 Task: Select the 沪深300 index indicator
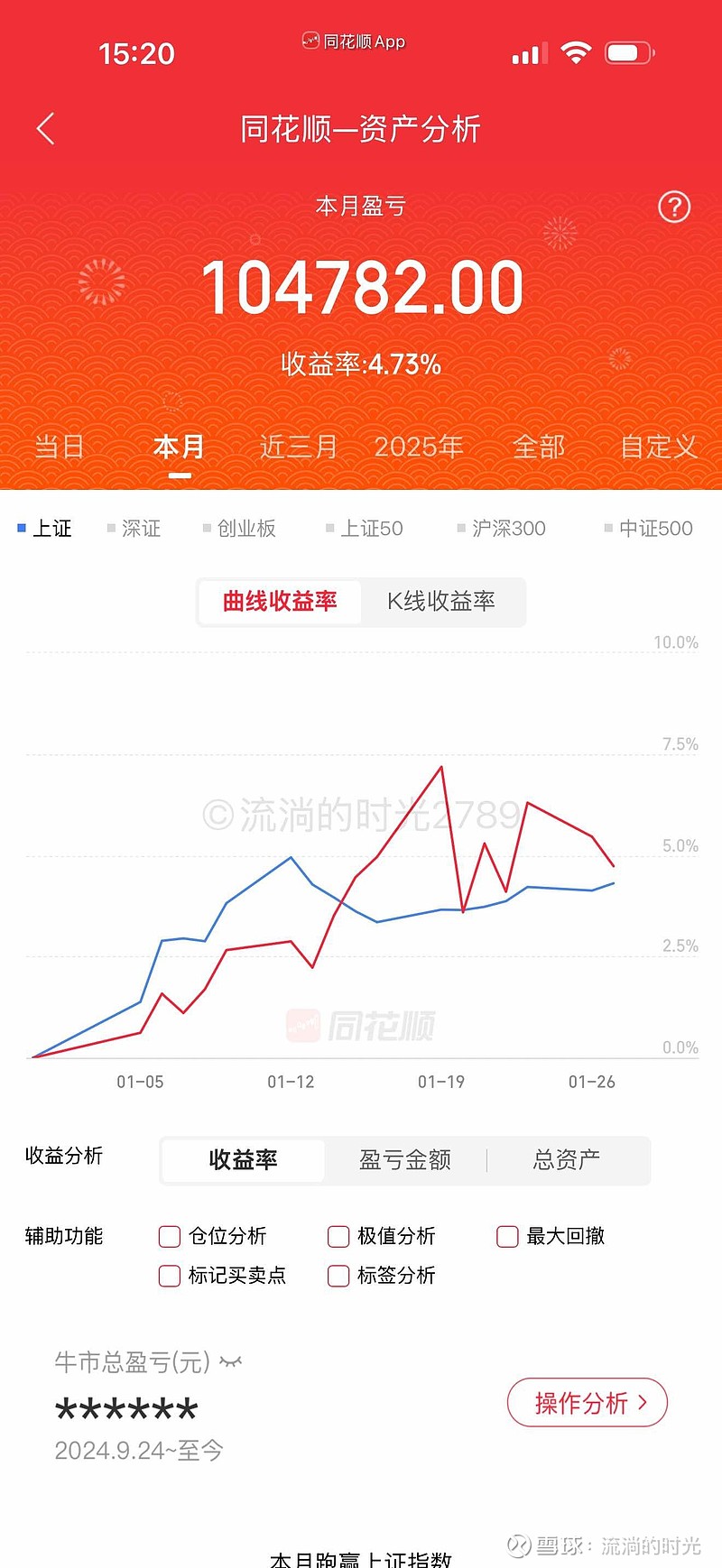tap(503, 529)
